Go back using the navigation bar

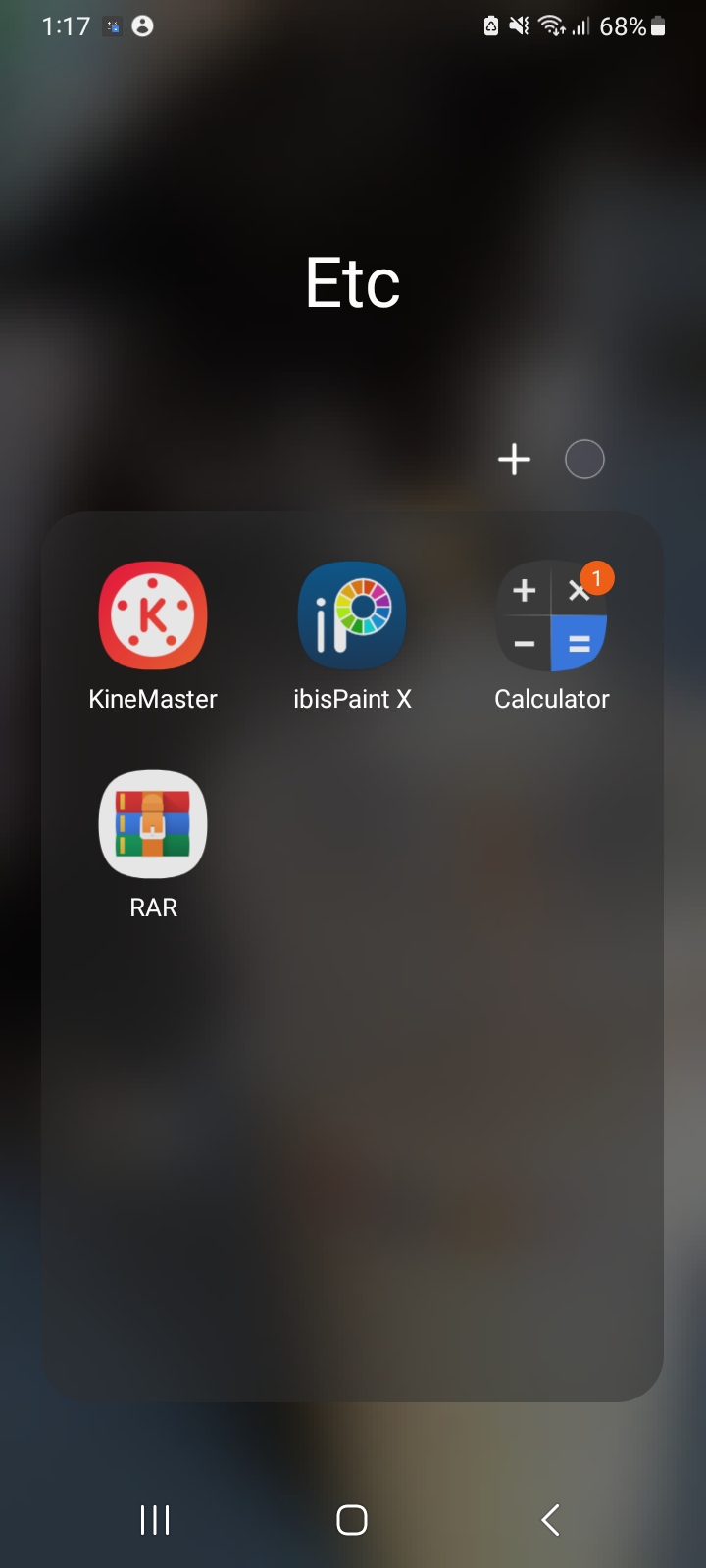click(x=551, y=1520)
